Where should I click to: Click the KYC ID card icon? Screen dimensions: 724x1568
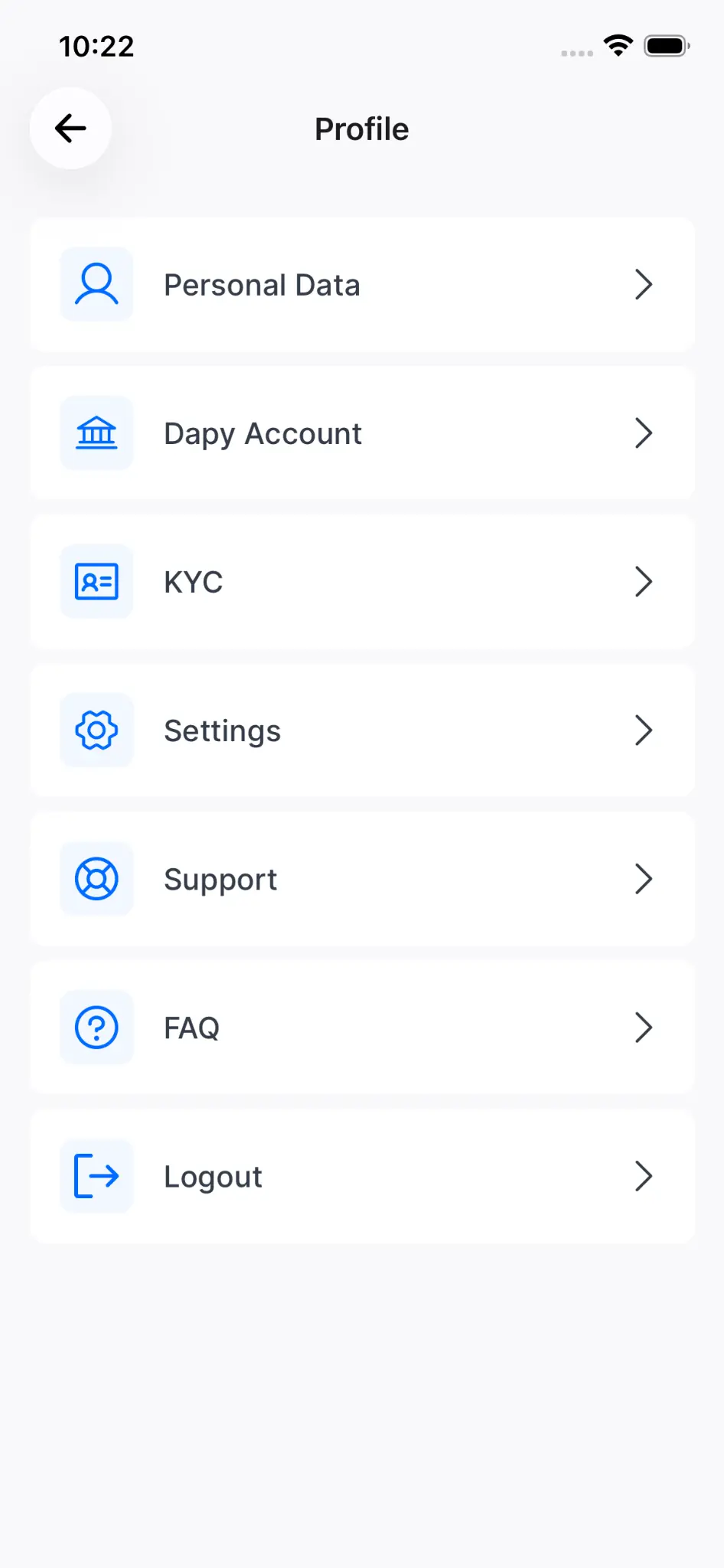96,581
